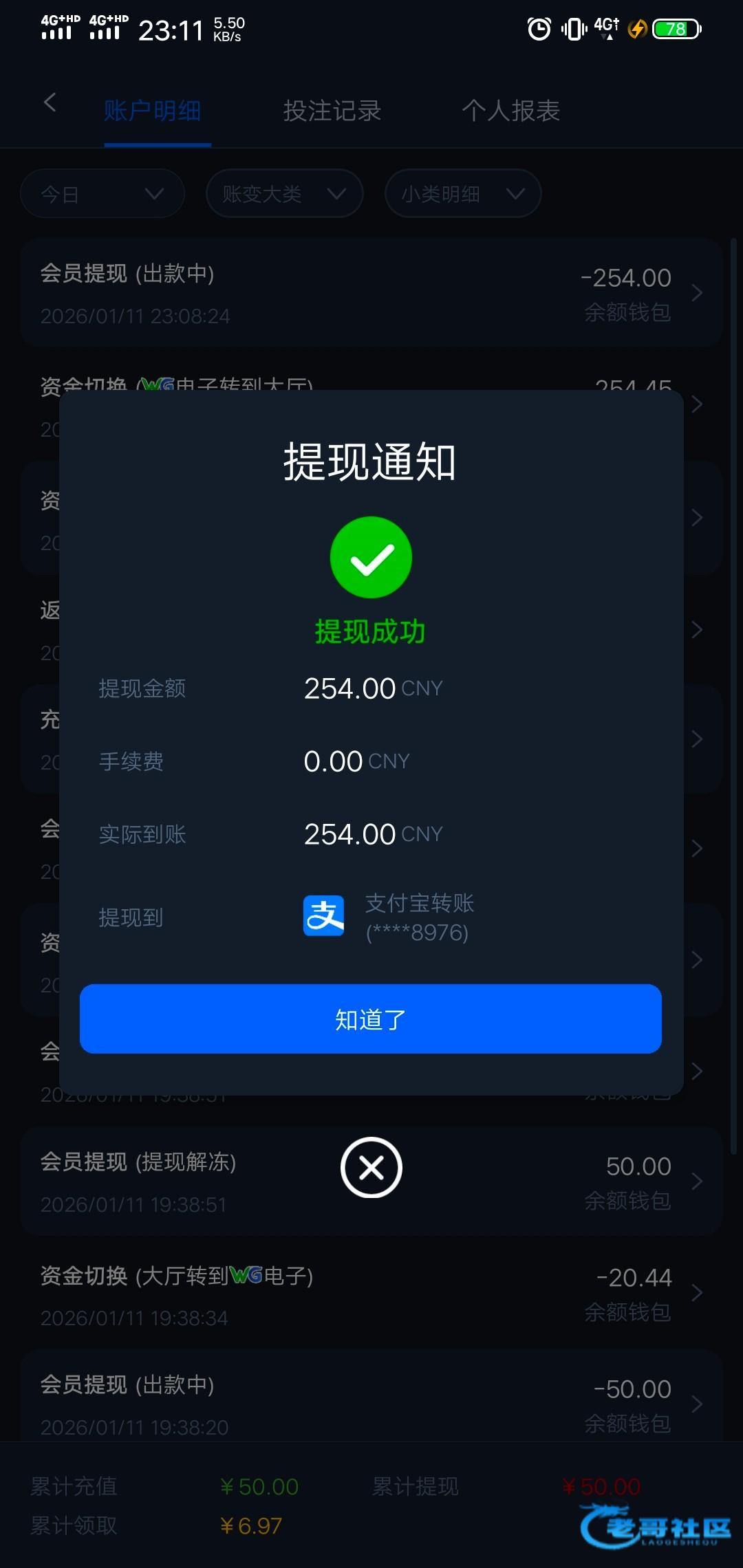Image resolution: width=743 pixels, height=1568 pixels.
Task: Open the -254.00 会员提现 (出款中) record
Action: (x=371, y=294)
